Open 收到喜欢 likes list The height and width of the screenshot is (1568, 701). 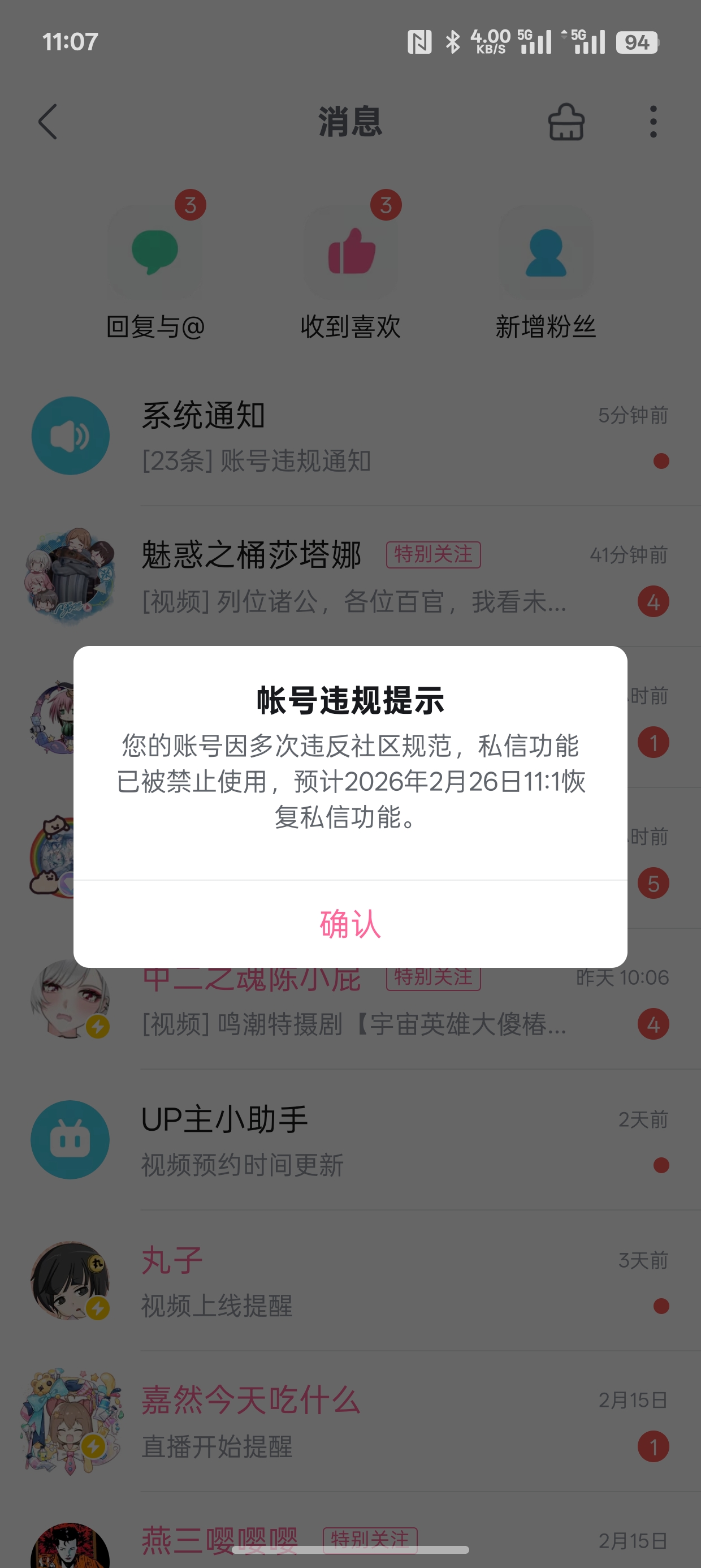point(350,272)
